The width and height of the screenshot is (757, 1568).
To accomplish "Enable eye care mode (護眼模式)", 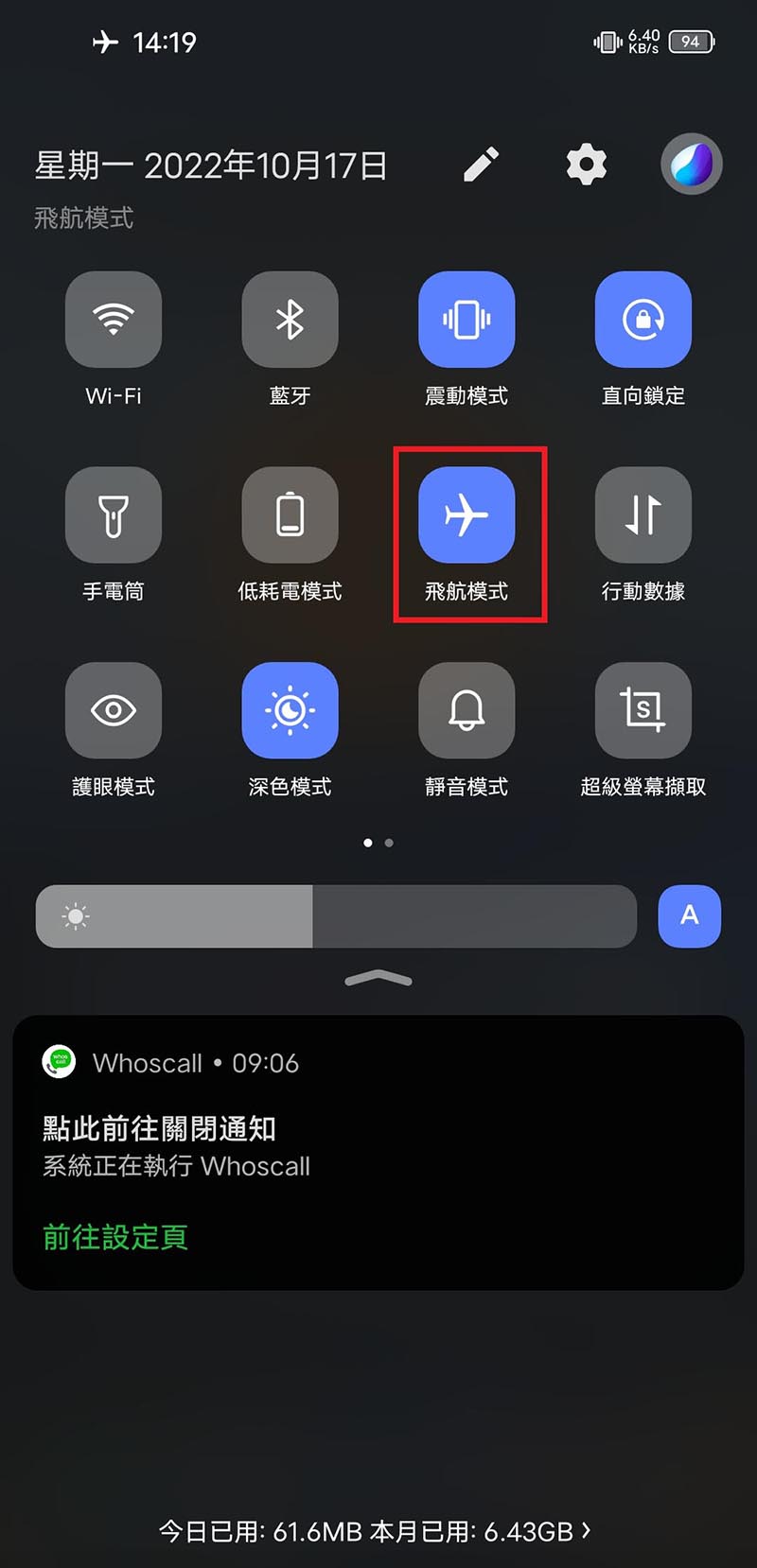I will pos(114,710).
